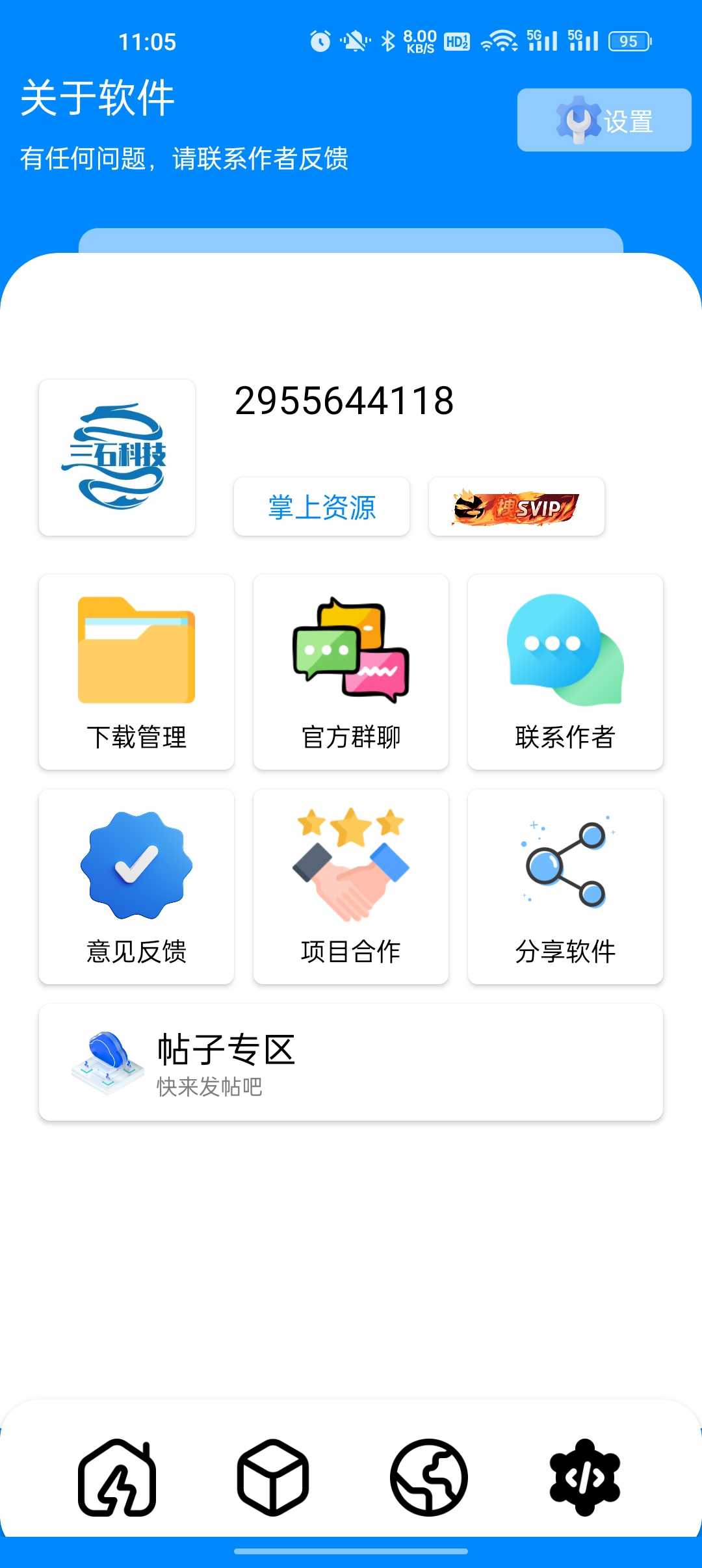702x1568 pixels.
Task: Select the gear code tab
Action: point(585,1477)
